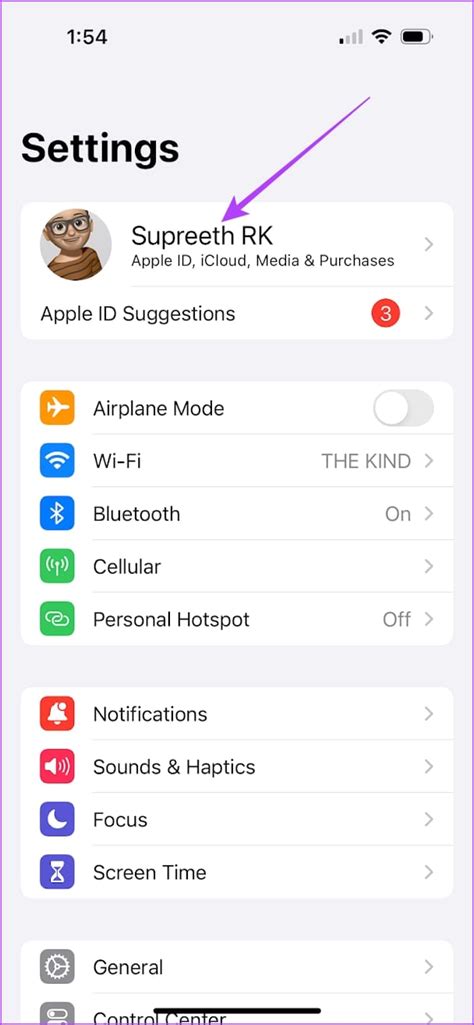474x1025 pixels.
Task: Open Personal Hotspot settings
Action: (237, 619)
